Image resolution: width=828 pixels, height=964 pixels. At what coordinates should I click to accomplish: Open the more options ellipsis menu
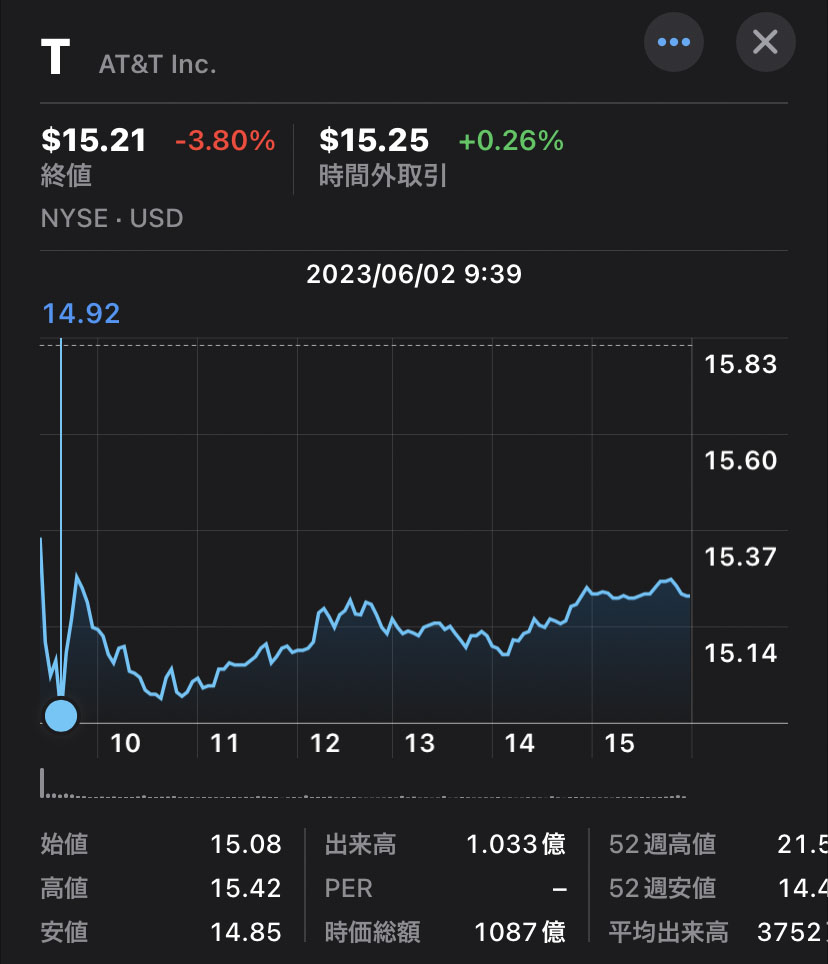674,42
